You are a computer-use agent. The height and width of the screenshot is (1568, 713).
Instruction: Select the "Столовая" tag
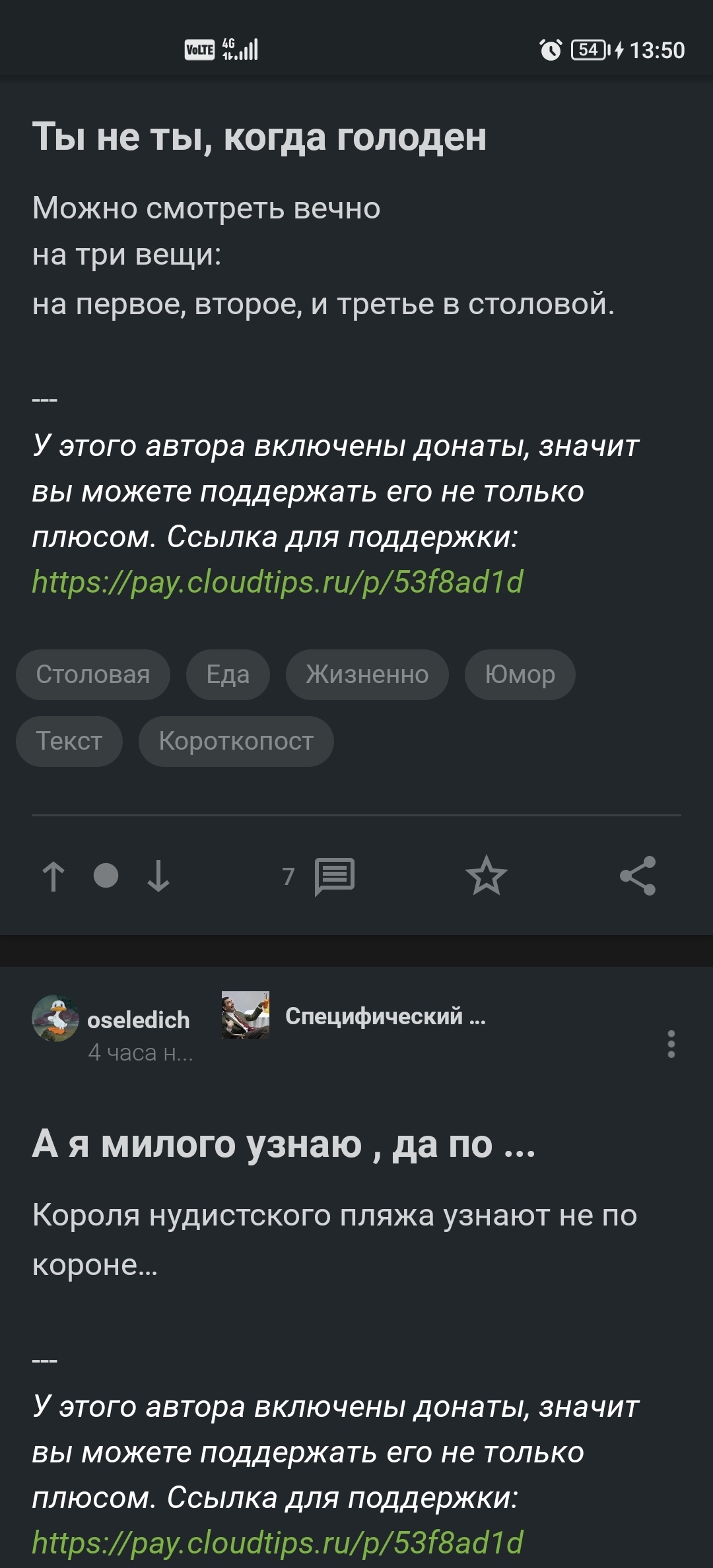click(93, 674)
